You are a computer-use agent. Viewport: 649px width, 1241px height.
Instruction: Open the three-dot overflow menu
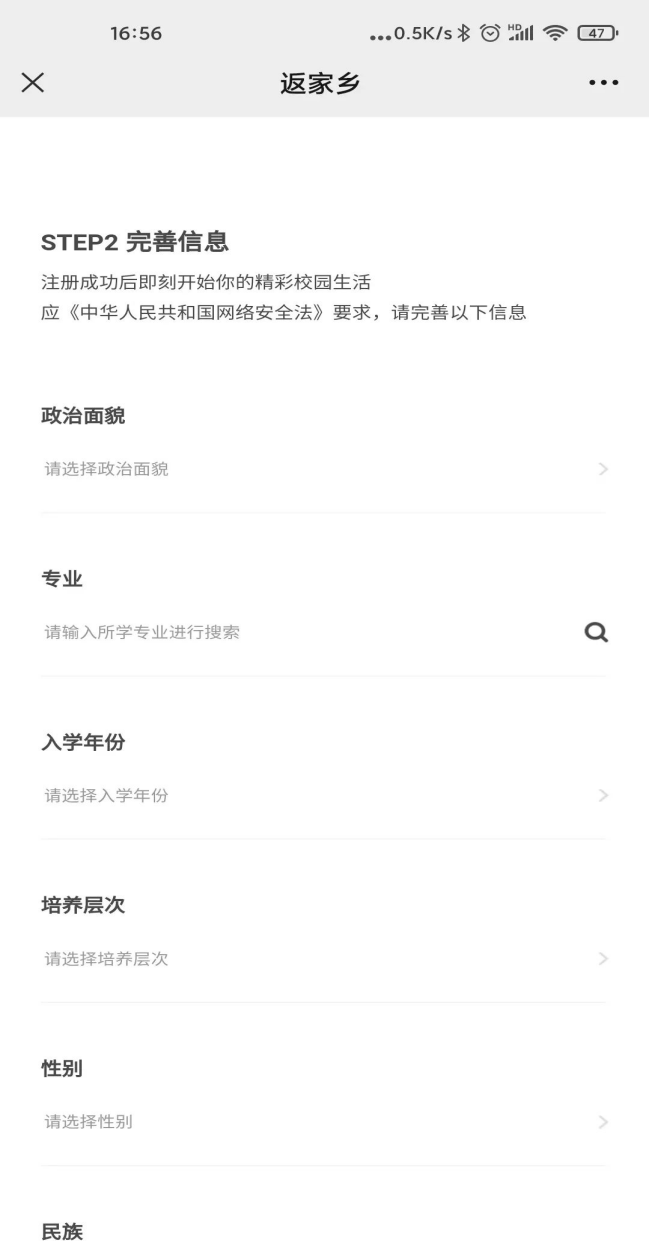pos(603,84)
